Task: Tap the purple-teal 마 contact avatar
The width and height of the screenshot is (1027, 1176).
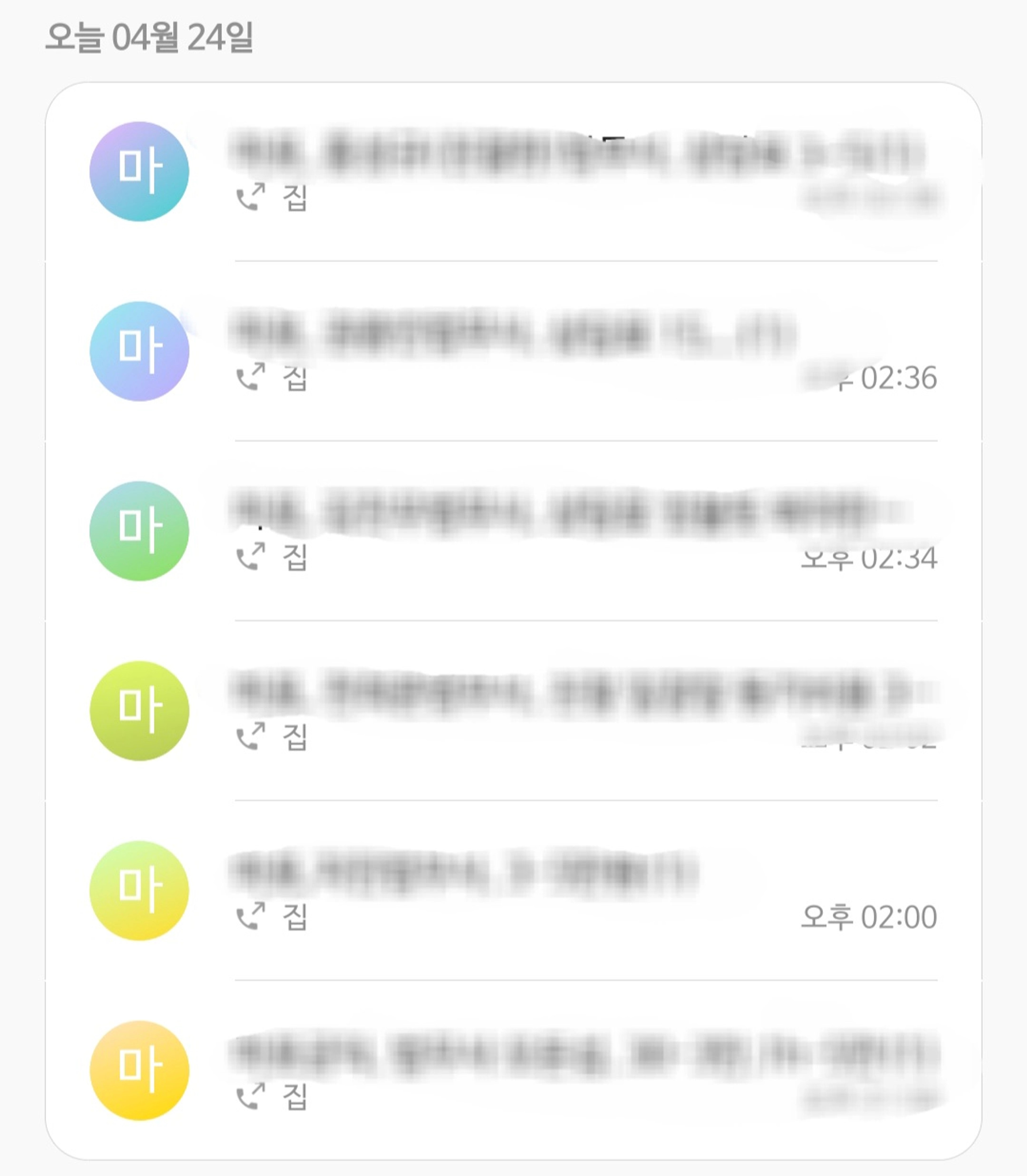Action: 139,171
